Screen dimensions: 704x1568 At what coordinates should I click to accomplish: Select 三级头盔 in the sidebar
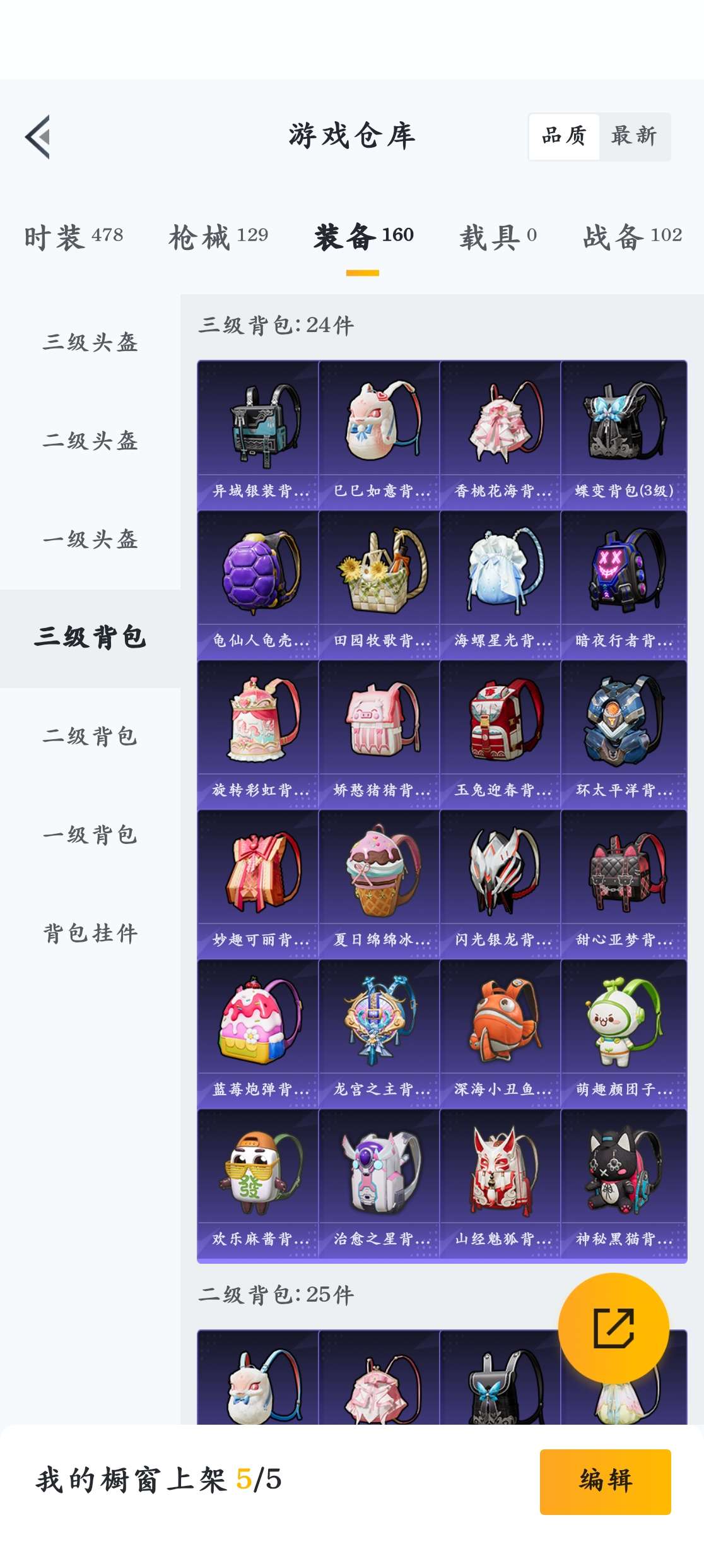90,342
